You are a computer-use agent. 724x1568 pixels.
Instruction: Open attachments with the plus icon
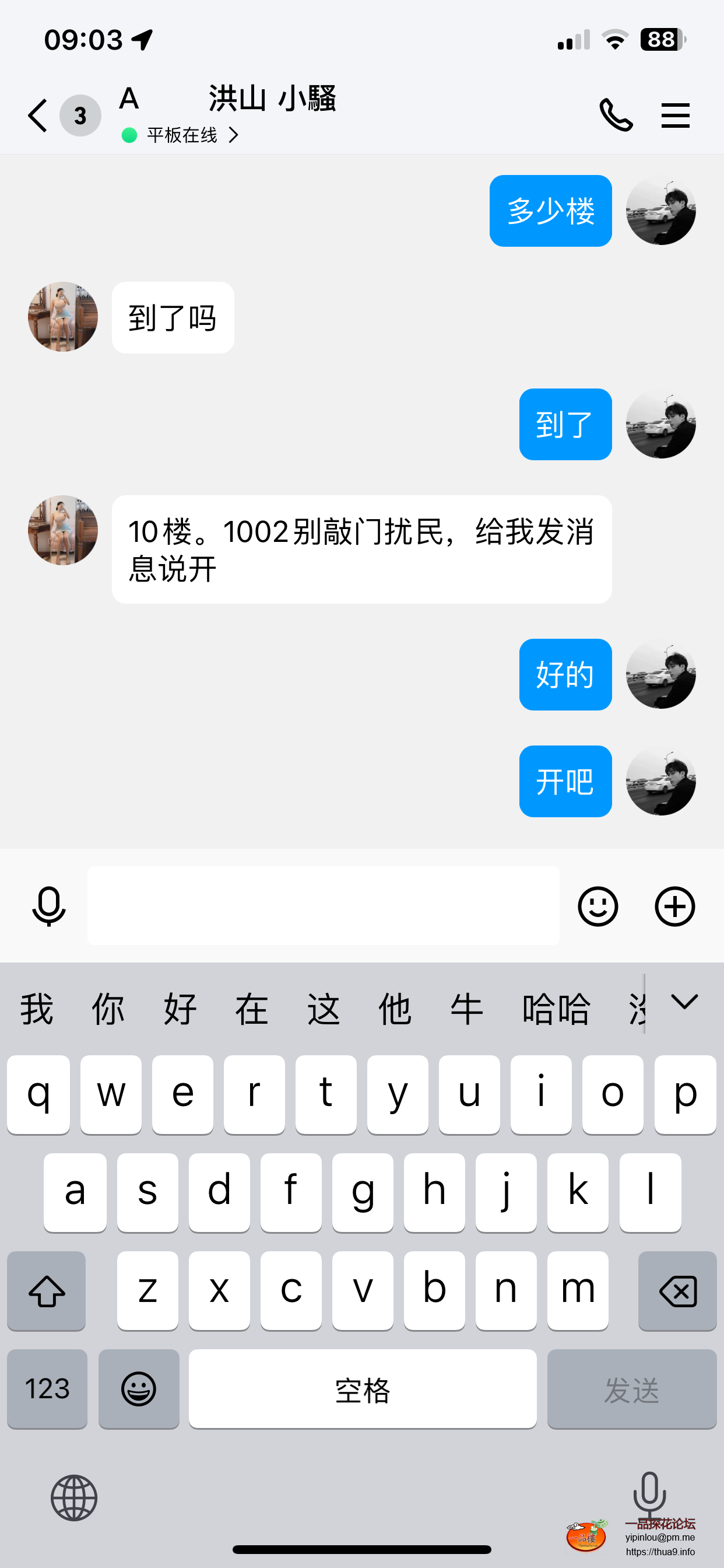[674, 907]
